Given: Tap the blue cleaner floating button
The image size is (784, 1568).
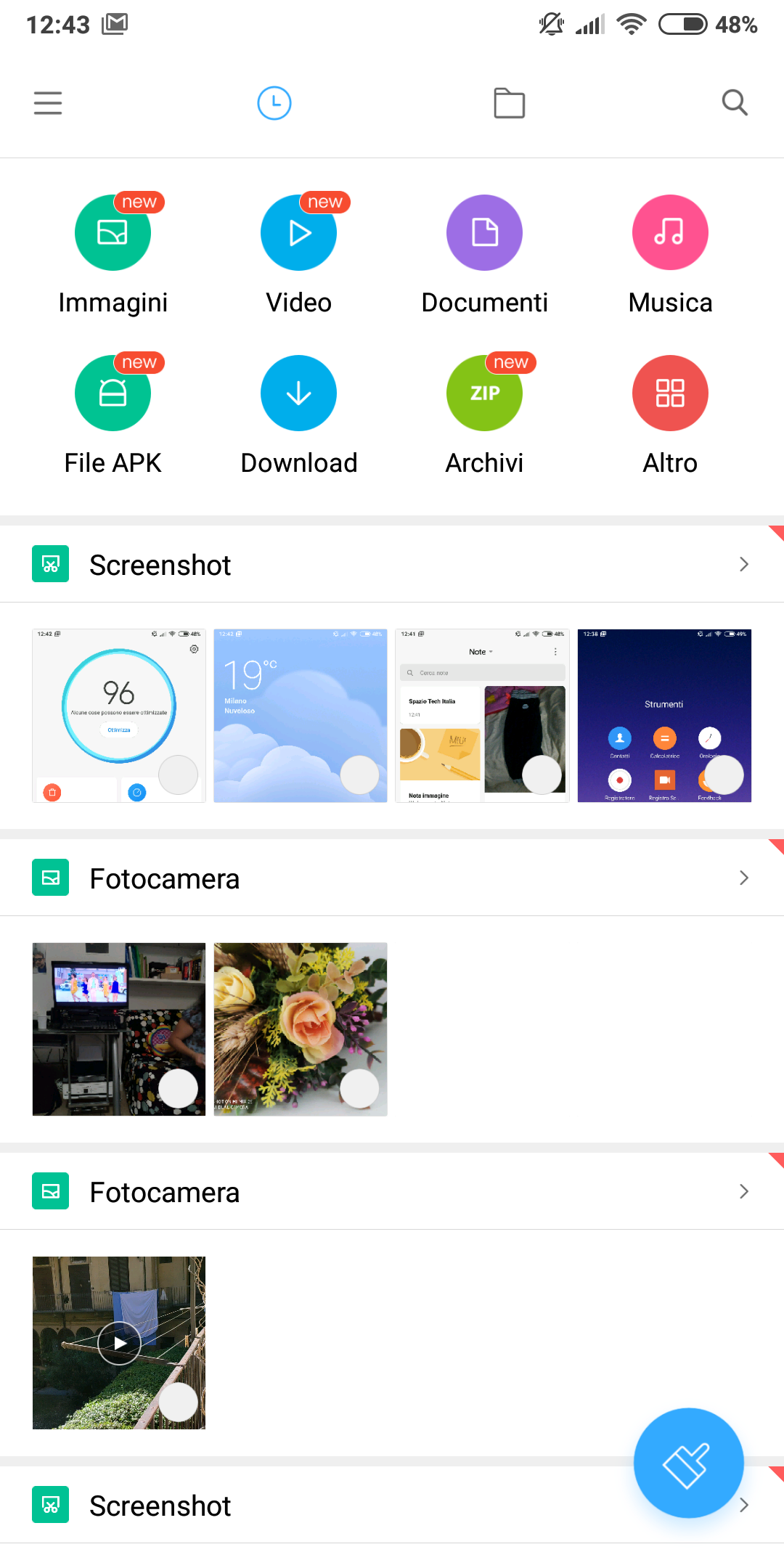Looking at the screenshot, I should coord(688,1463).
